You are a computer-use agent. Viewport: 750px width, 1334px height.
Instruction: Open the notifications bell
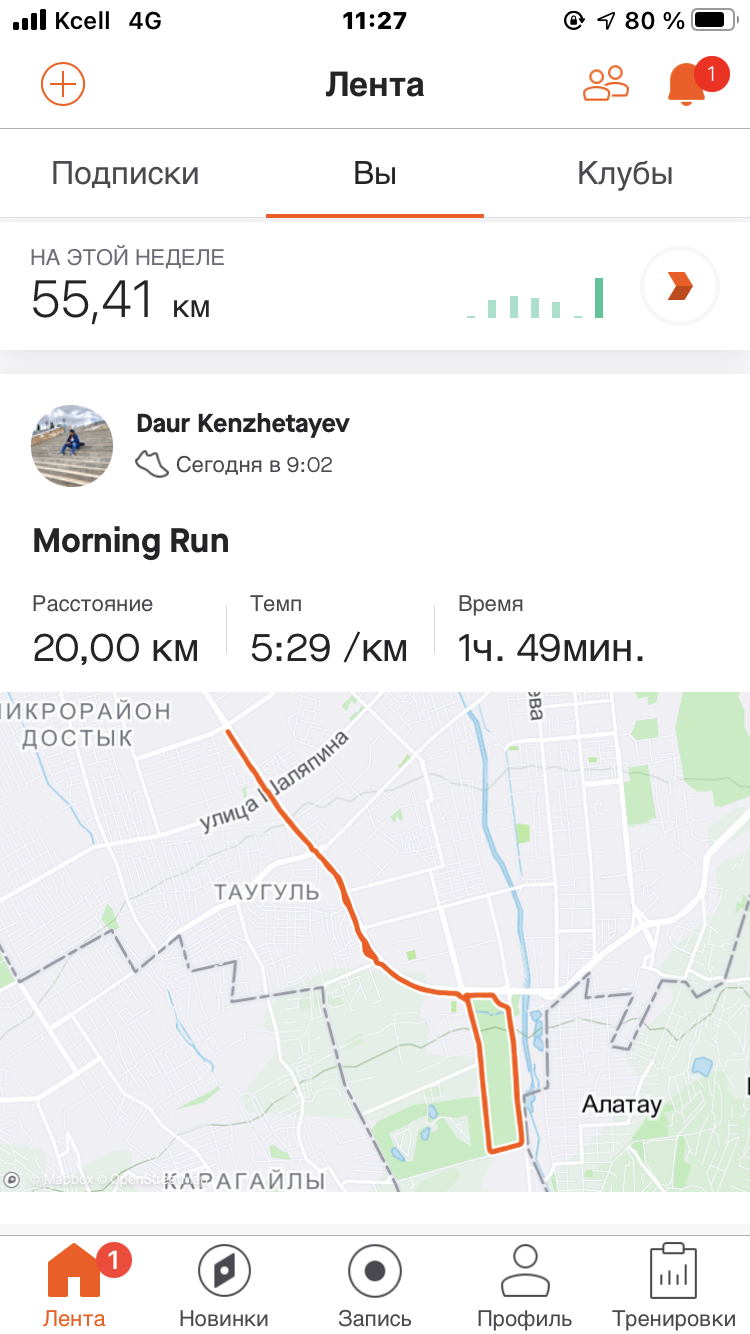(x=687, y=84)
